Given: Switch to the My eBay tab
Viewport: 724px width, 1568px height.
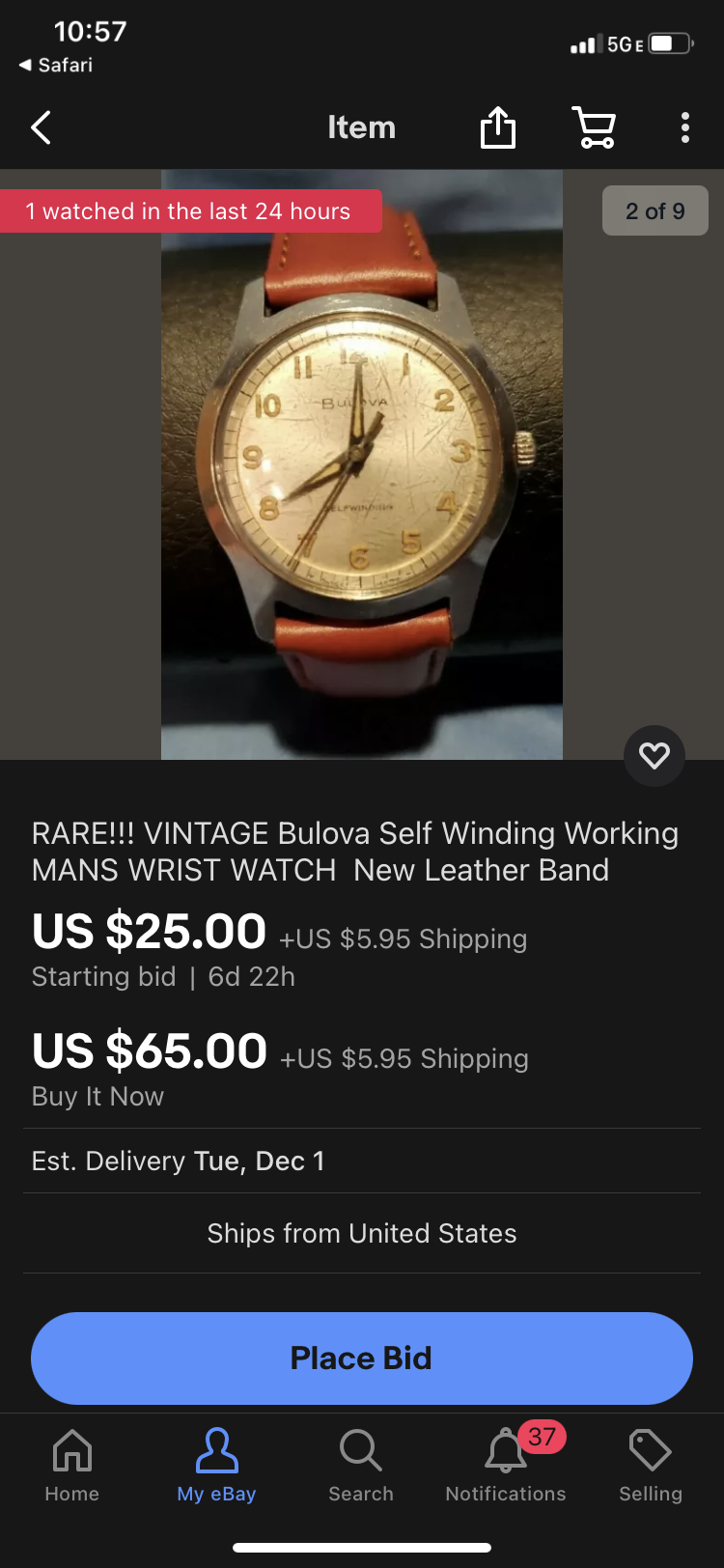Looking at the screenshot, I should 216,1465.
